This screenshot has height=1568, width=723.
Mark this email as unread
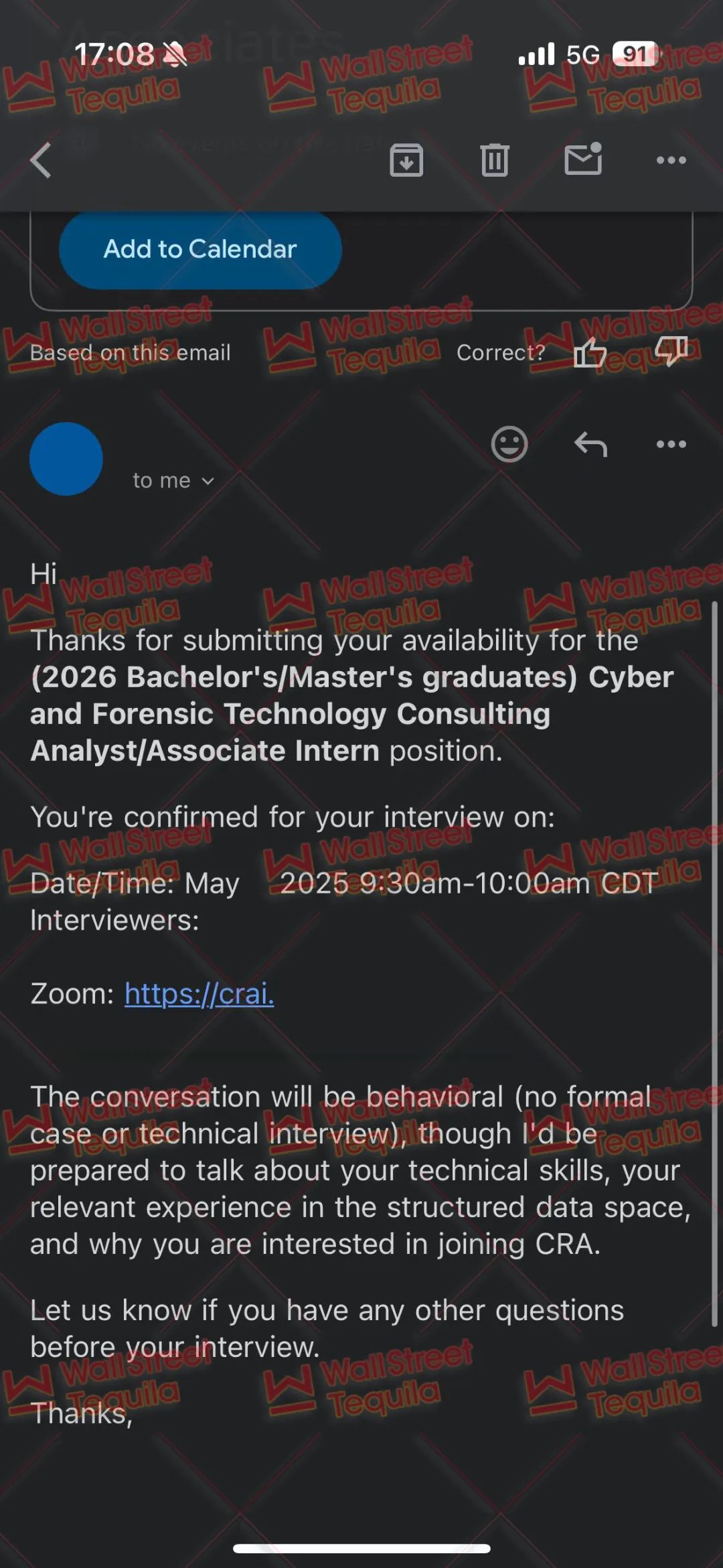pos(583,159)
